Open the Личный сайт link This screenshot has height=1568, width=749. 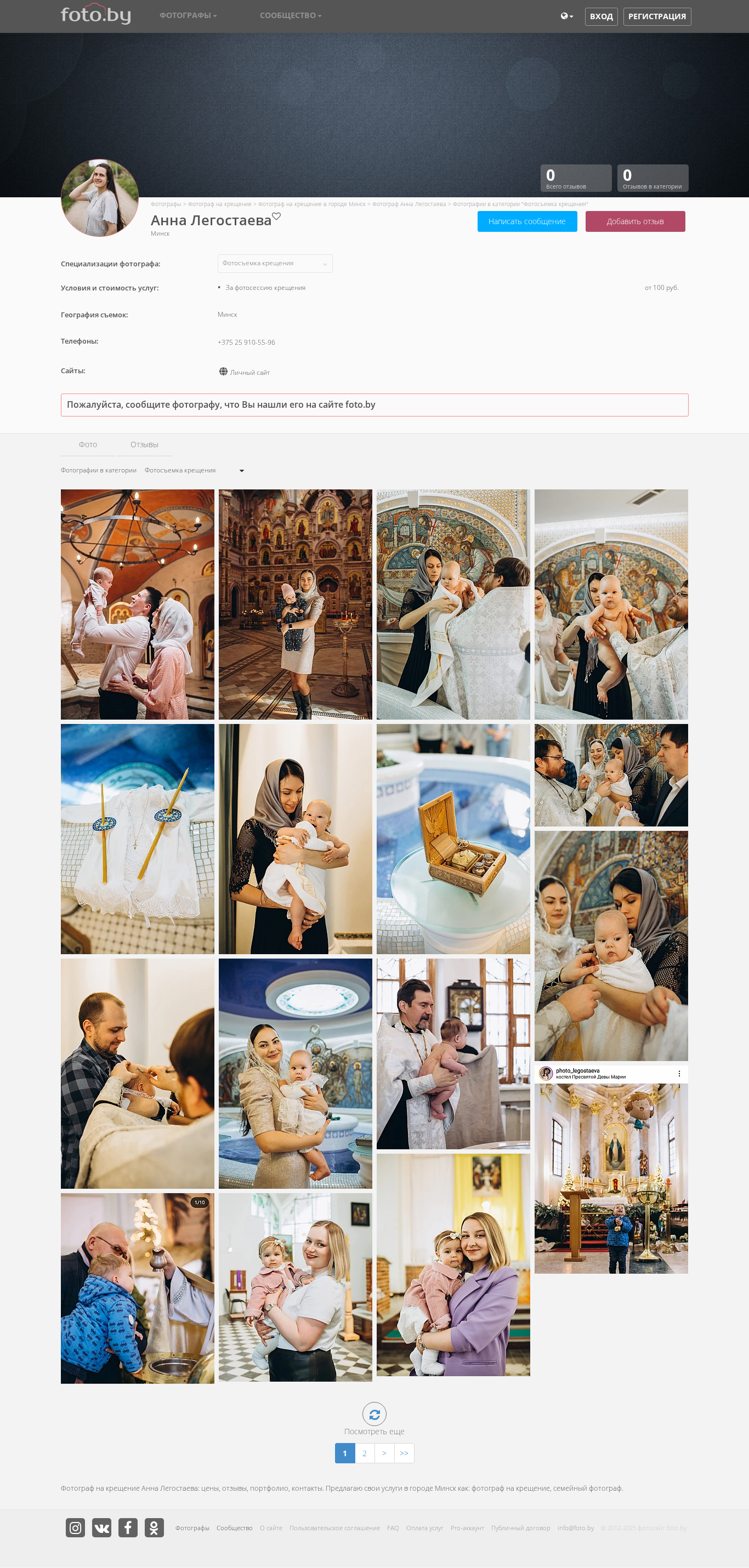[x=245, y=372]
